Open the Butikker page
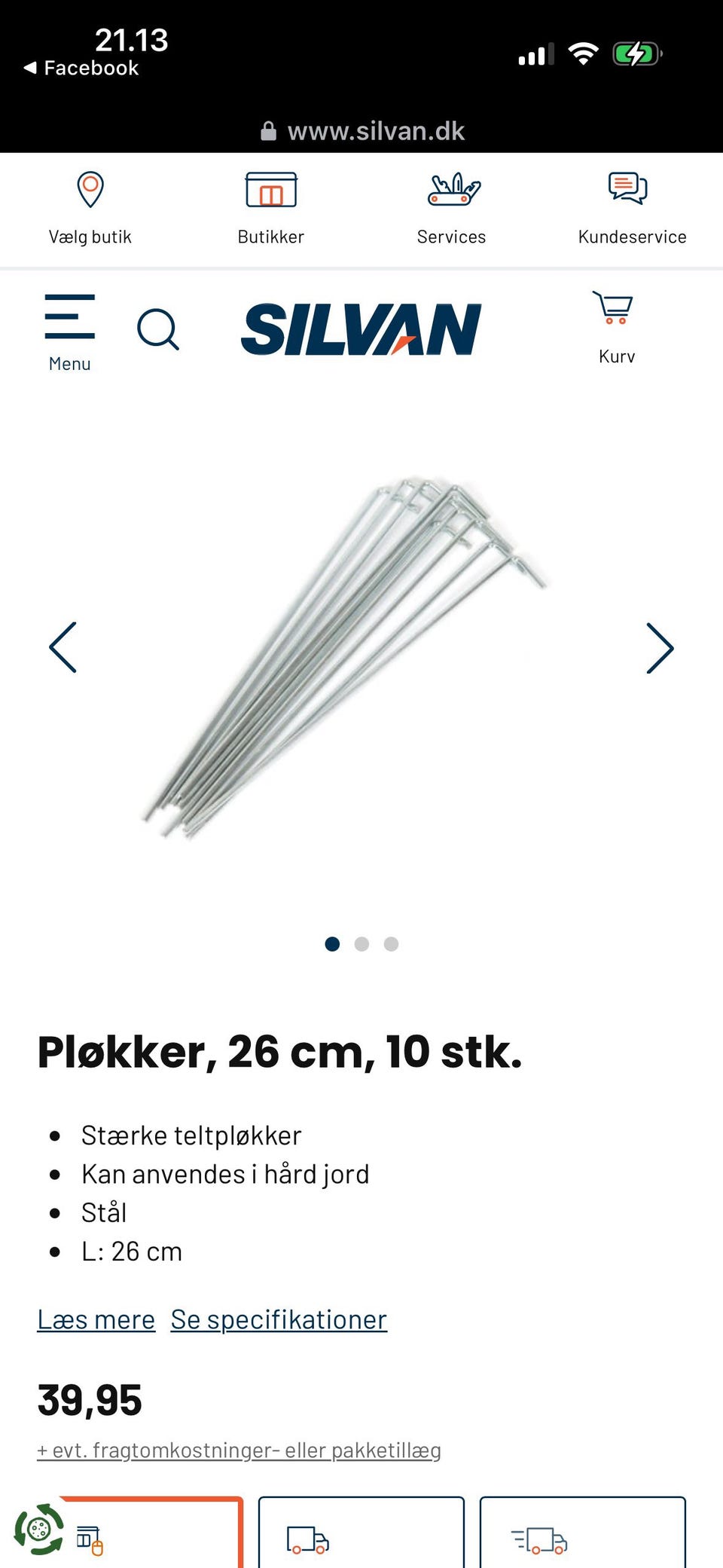The width and height of the screenshot is (723, 1568). pyautogui.click(x=271, y=209)
